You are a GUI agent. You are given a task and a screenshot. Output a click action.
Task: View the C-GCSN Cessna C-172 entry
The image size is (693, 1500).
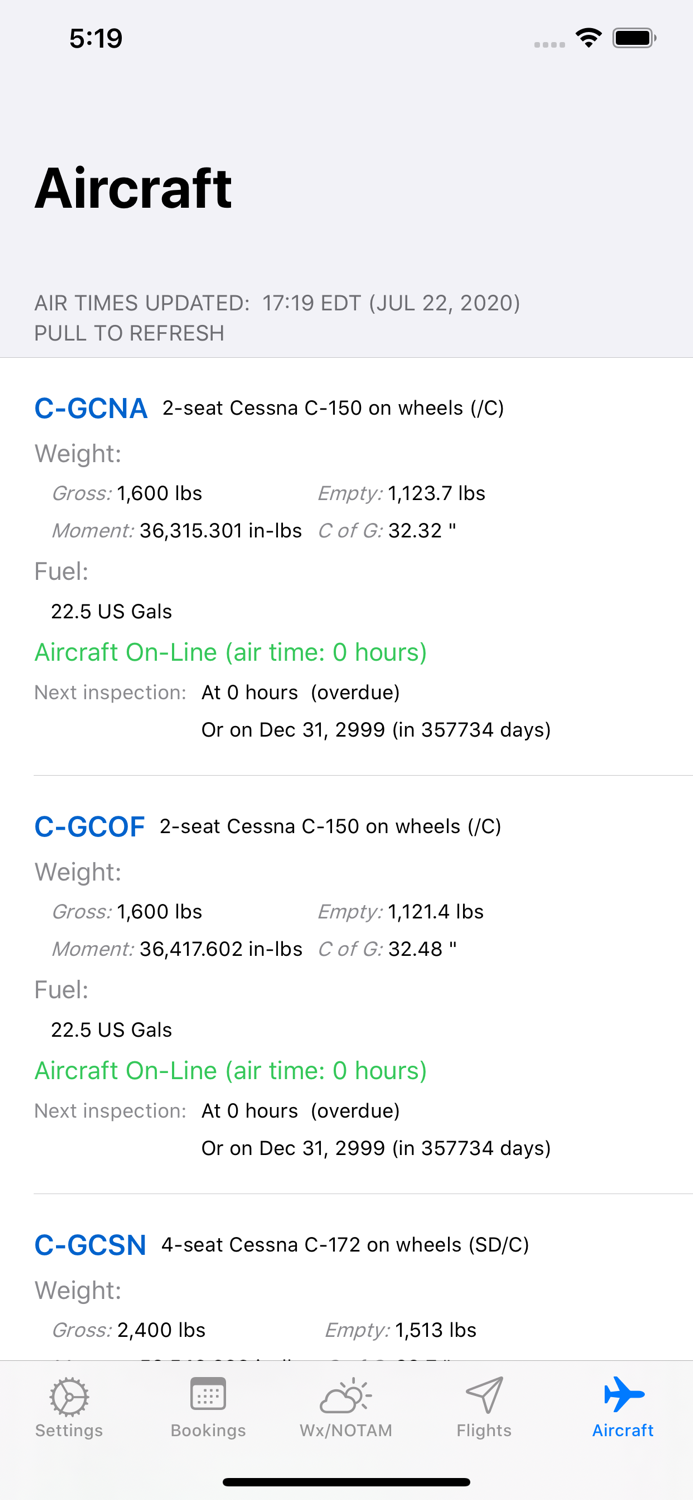click(x=346, y=1287)
